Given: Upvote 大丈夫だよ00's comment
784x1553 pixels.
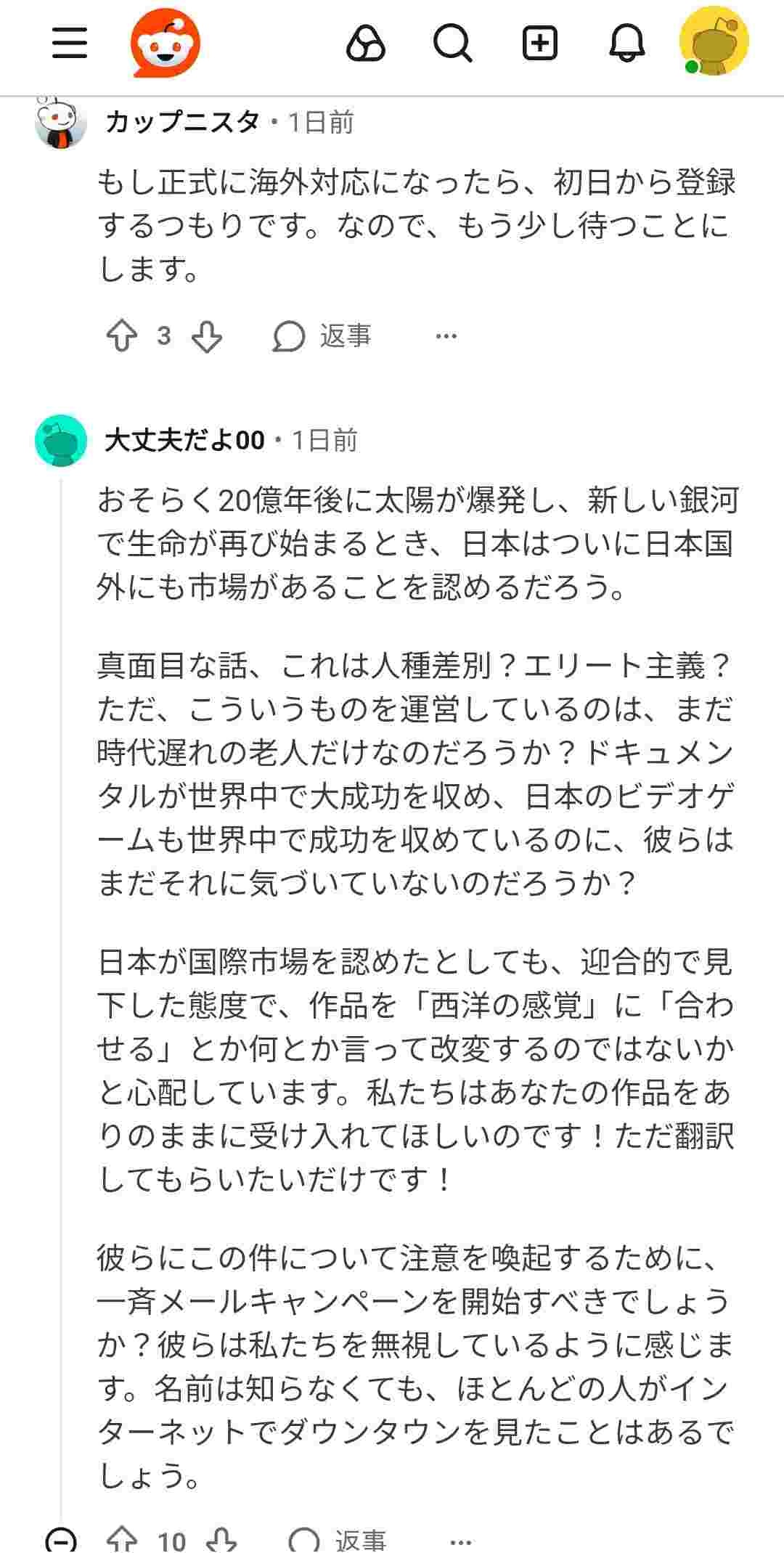Looking at the screenshot, I should coord(121,1540).
